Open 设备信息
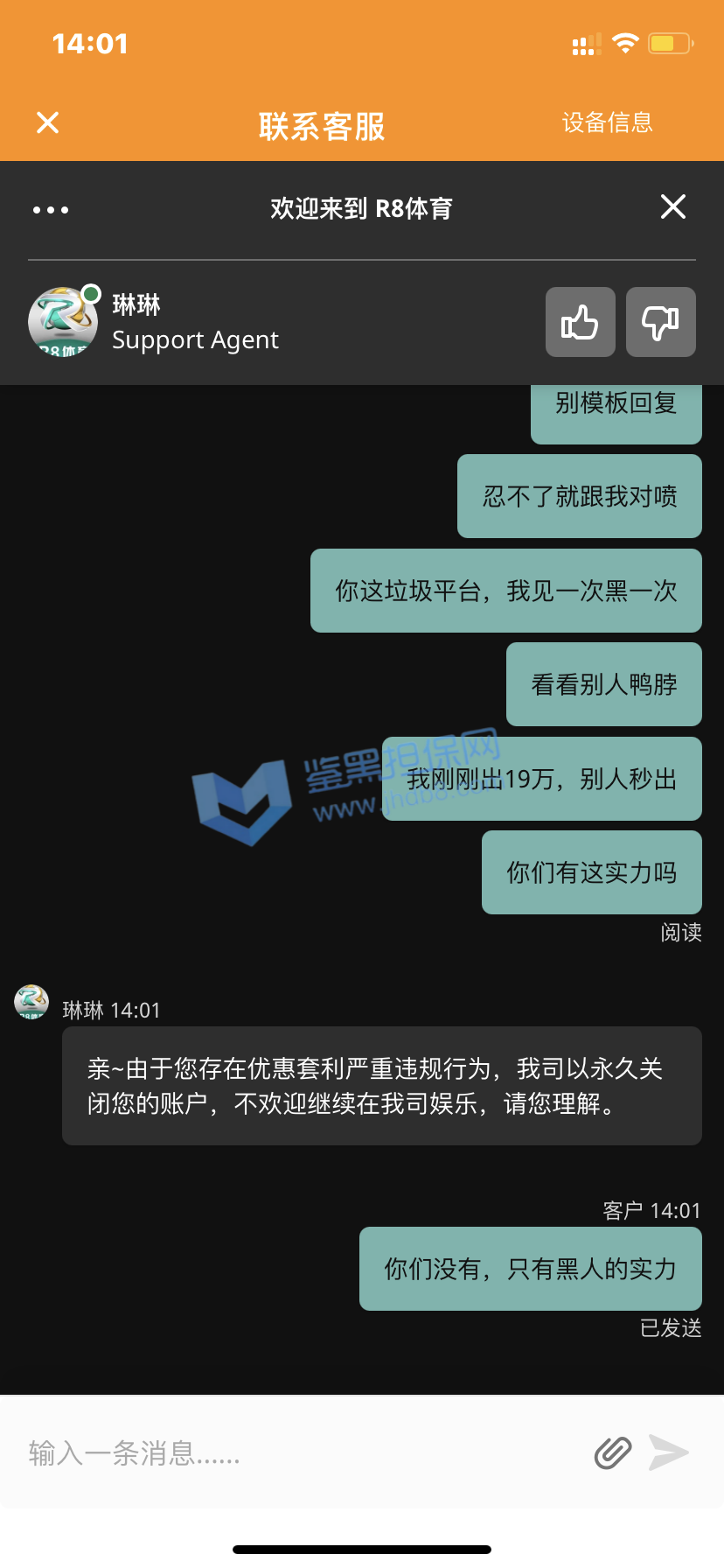The image size is (724, 1568). coord(607,122)
